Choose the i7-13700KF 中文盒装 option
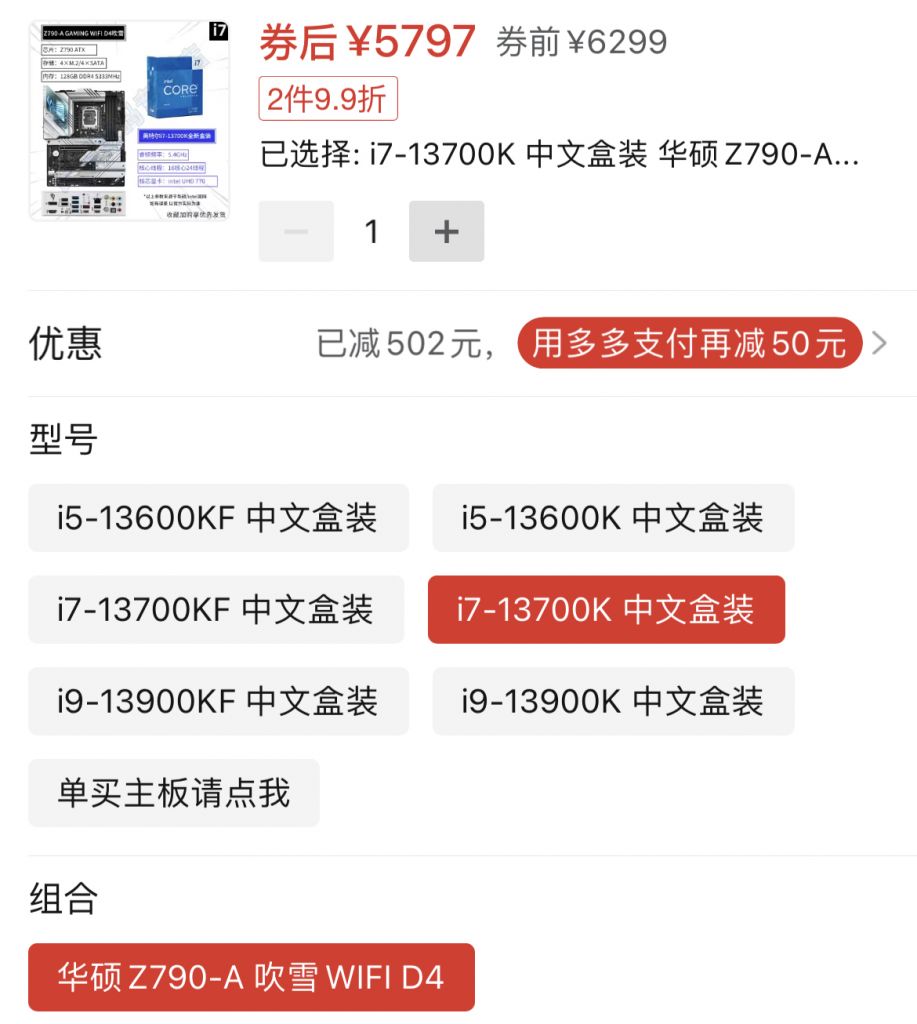Screen dimensions: 917x1024 point(218,609)
